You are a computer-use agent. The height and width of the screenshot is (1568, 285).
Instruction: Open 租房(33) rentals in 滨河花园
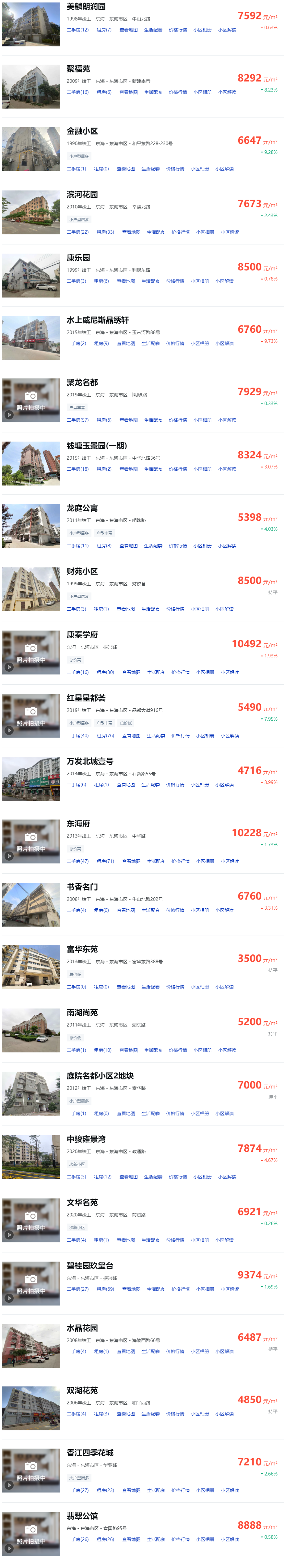[x=105, y=232]
